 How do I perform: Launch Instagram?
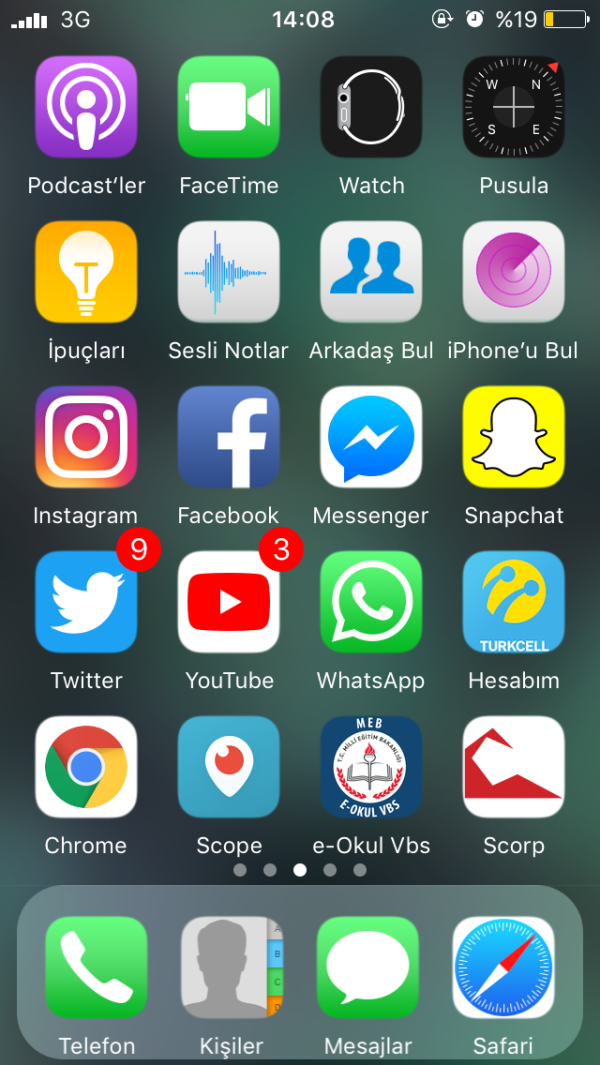(x=86, y=437)
